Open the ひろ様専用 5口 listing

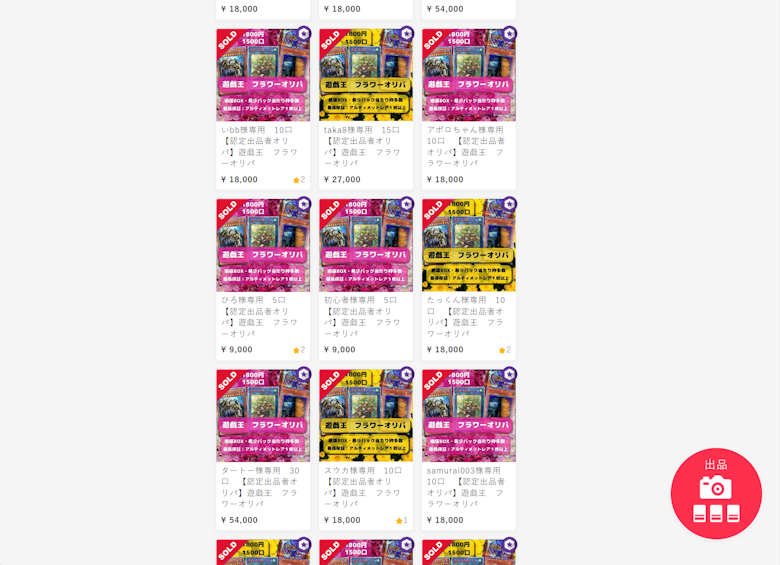[x=263, y=246]
